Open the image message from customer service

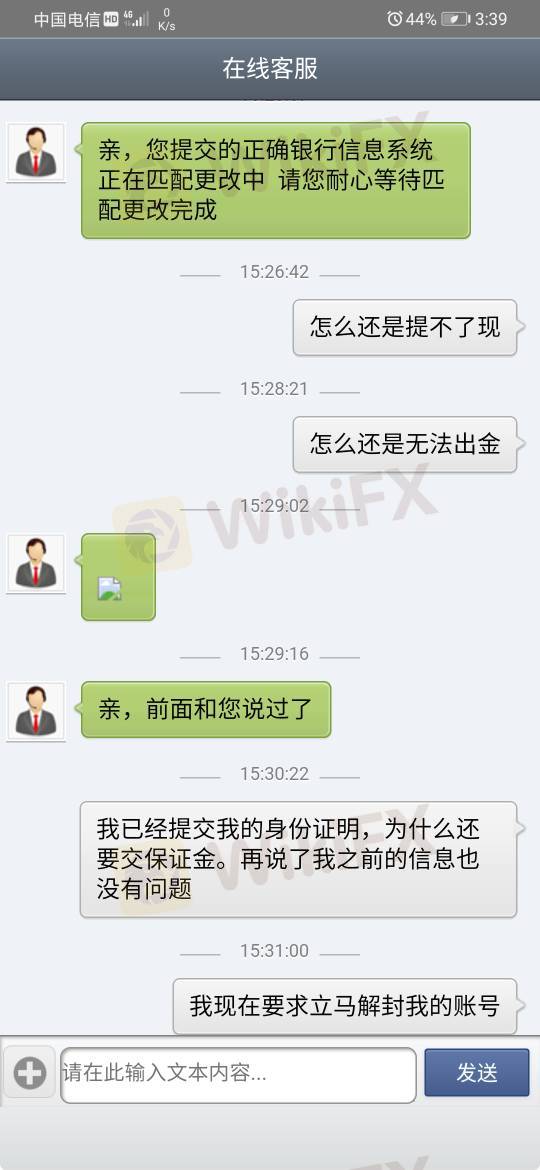[118, 578]
